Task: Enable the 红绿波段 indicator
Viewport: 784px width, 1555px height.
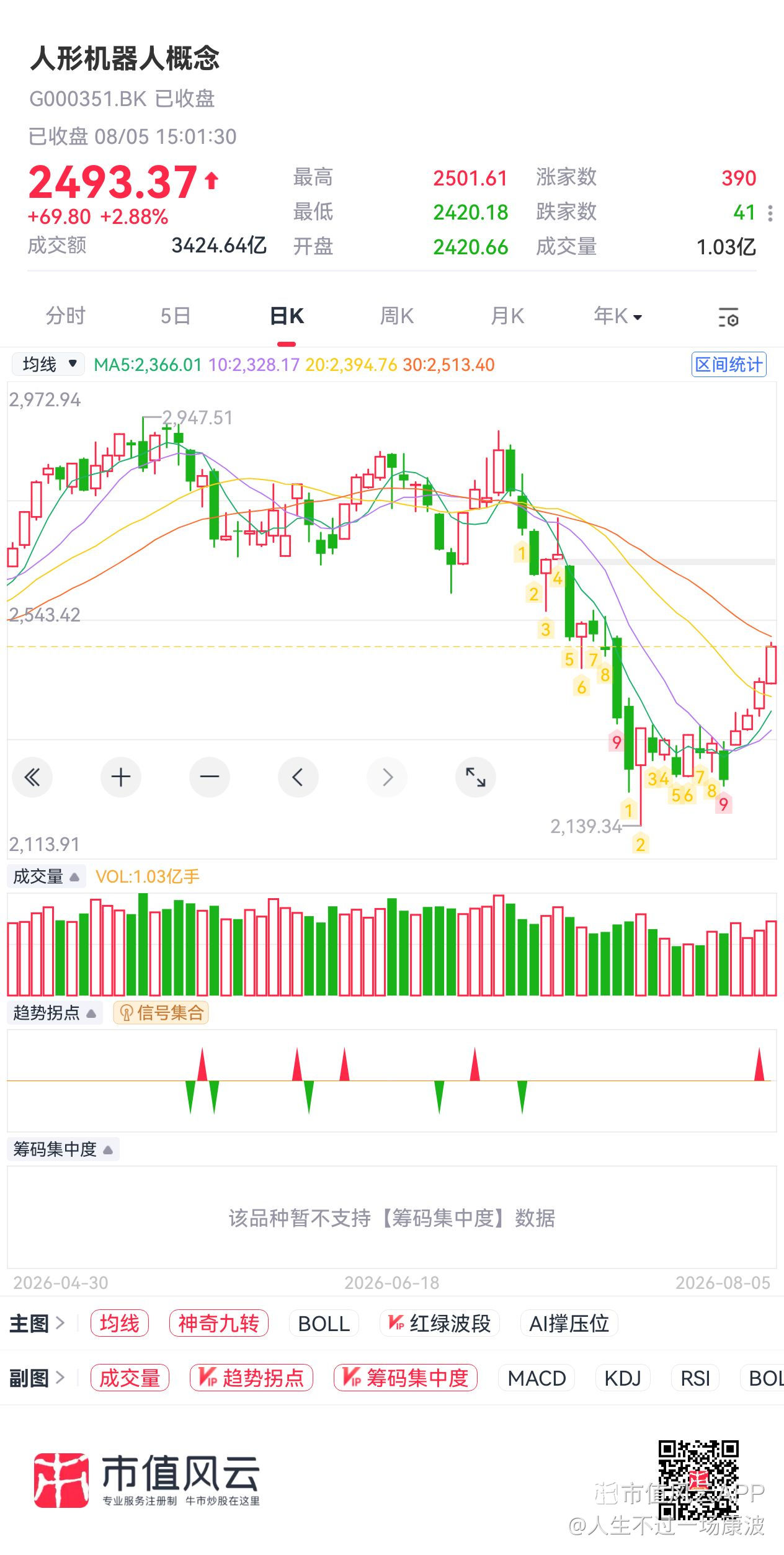Action: click(x=439, y=1324)
